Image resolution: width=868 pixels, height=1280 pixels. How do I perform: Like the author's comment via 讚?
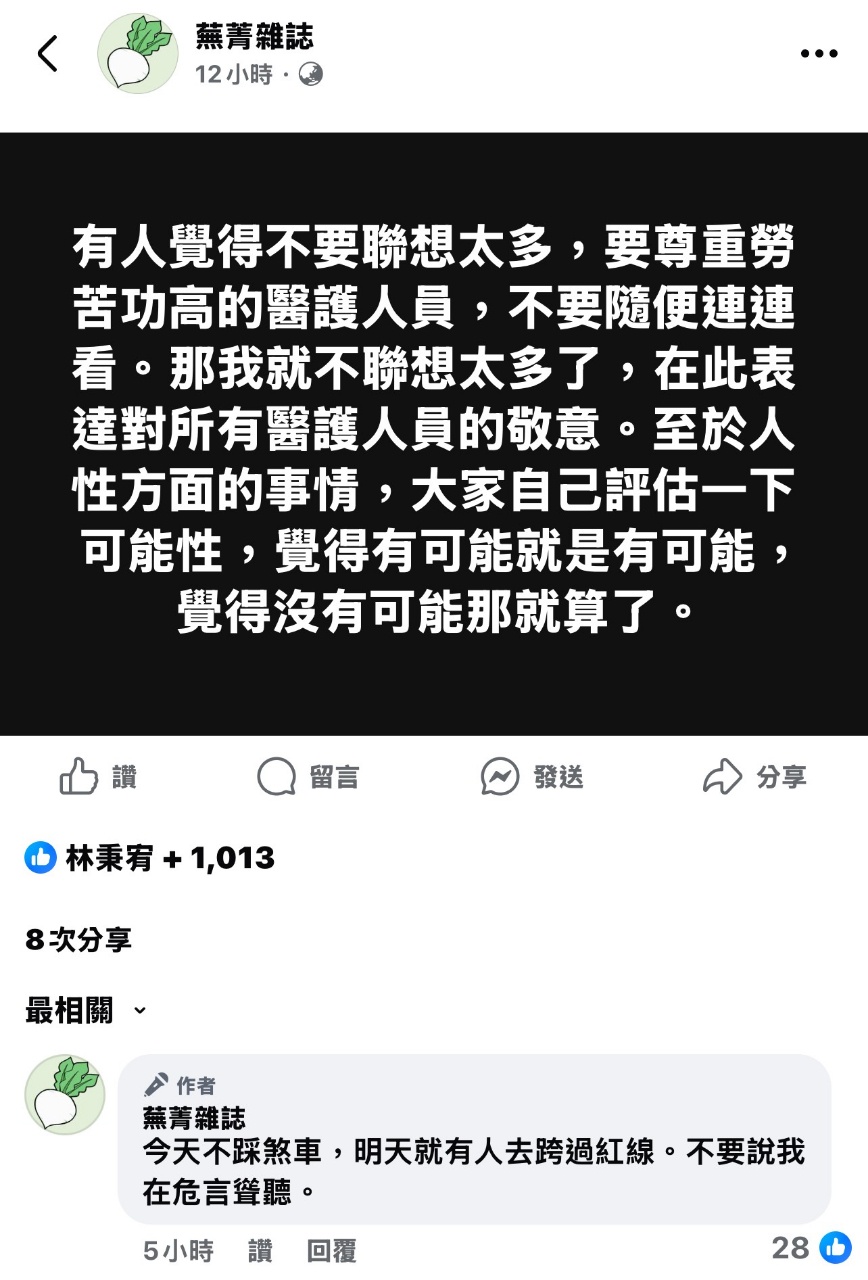click(260, 1250)
